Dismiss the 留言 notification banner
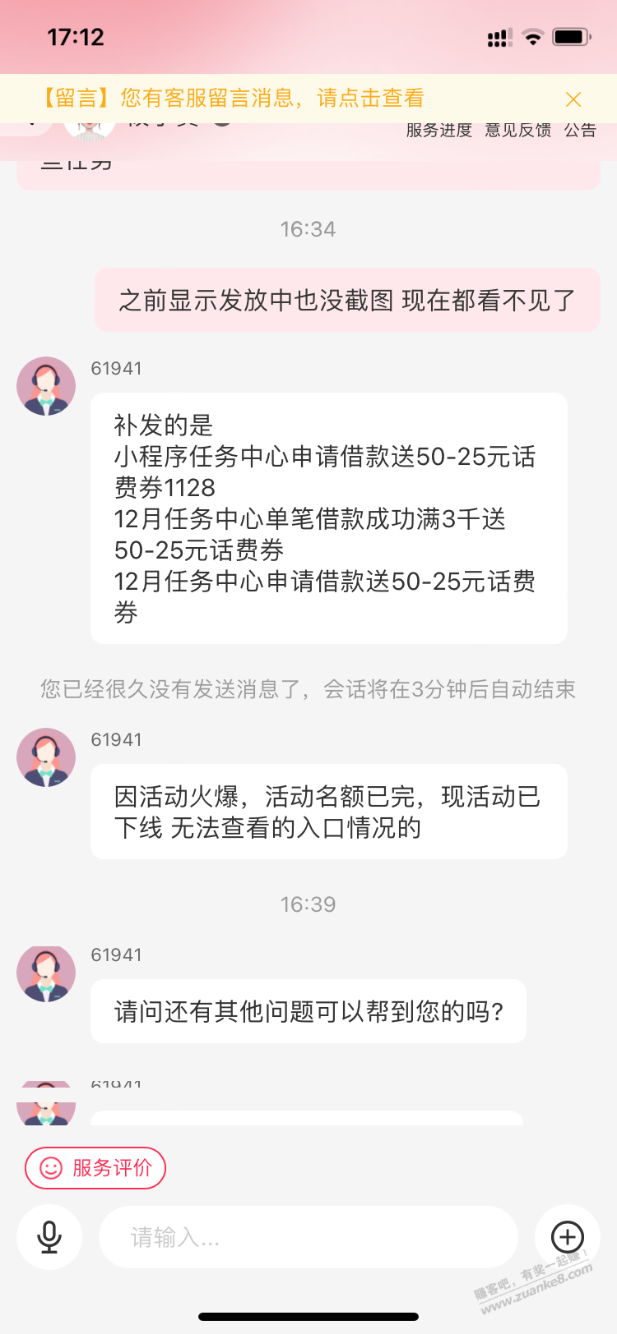617x1334 pixels. tap(573, 99)
